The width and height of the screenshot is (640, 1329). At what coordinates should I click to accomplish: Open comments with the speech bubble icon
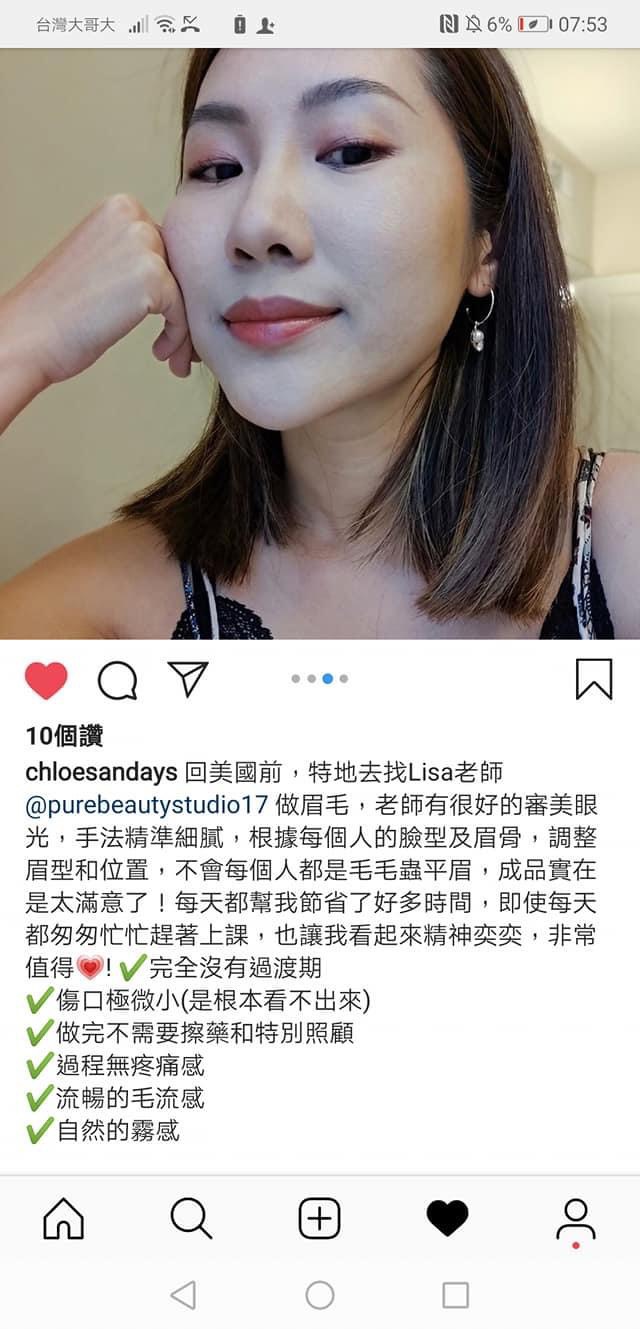(x=117, y=680)
